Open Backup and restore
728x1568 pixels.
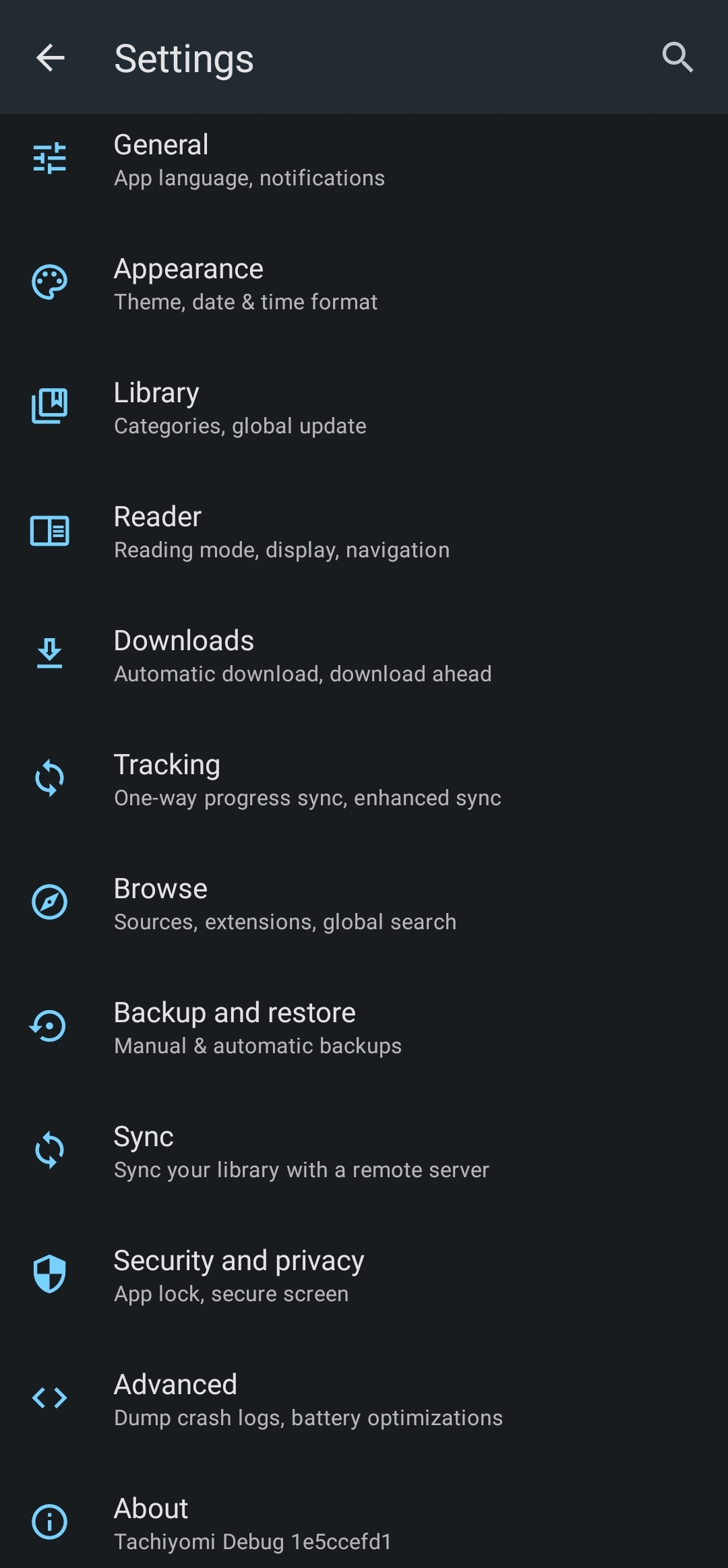364,1028
